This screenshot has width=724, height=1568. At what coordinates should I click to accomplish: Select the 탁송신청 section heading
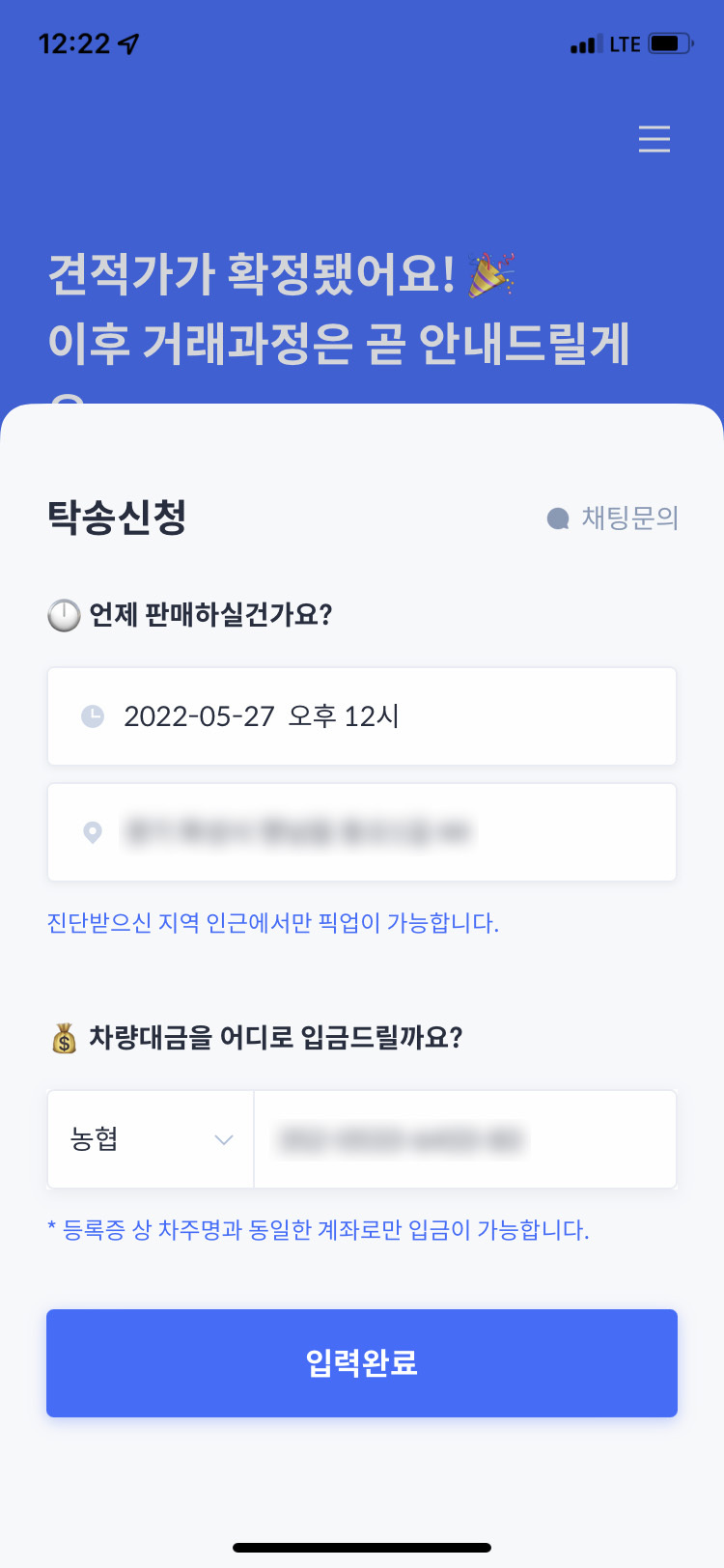[x=115, y=518]
